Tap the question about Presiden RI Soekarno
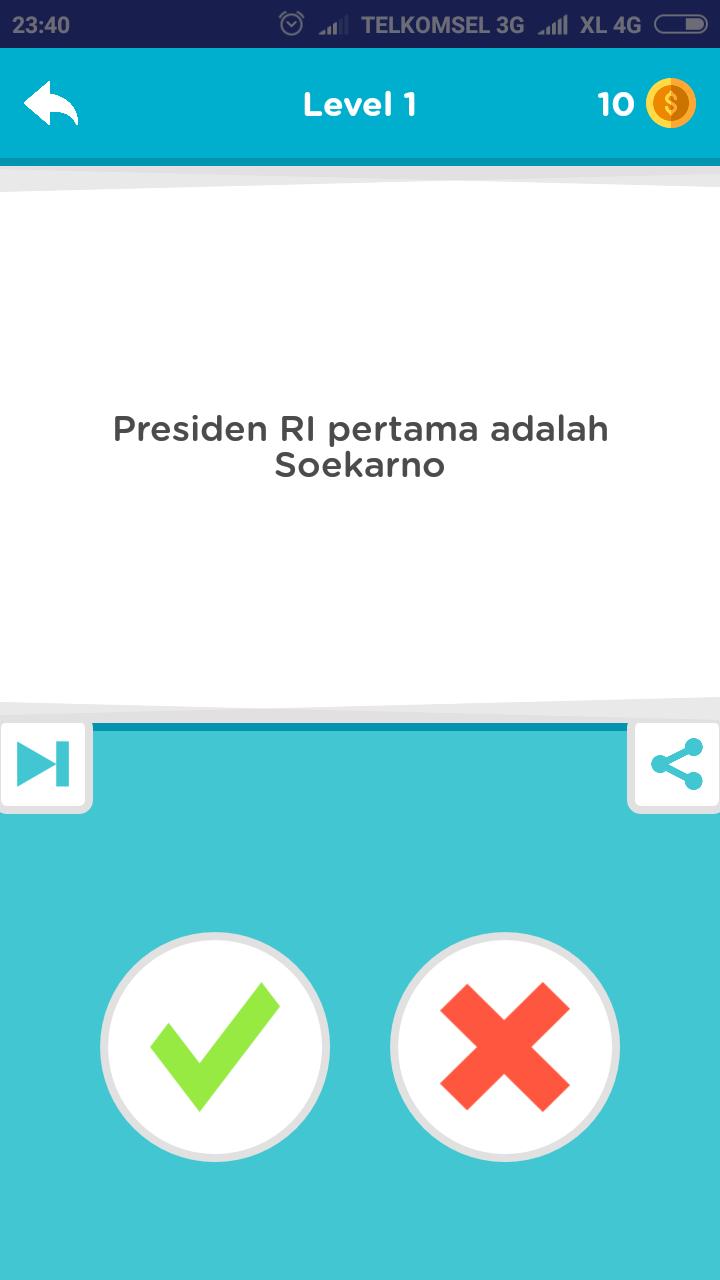This screenshot has width=720, height=1280. click(x=360, y=446)
